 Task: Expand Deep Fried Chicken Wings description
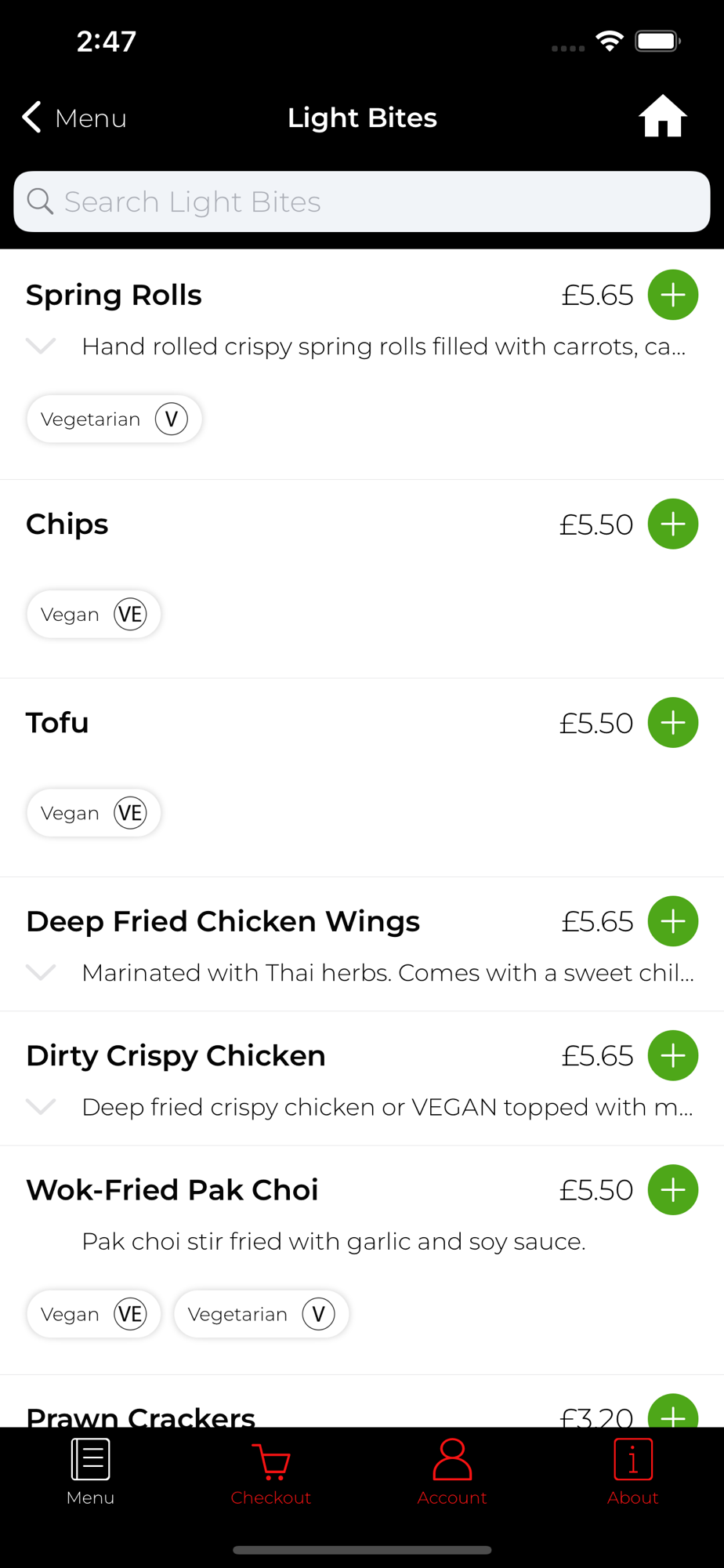(41, 972)
